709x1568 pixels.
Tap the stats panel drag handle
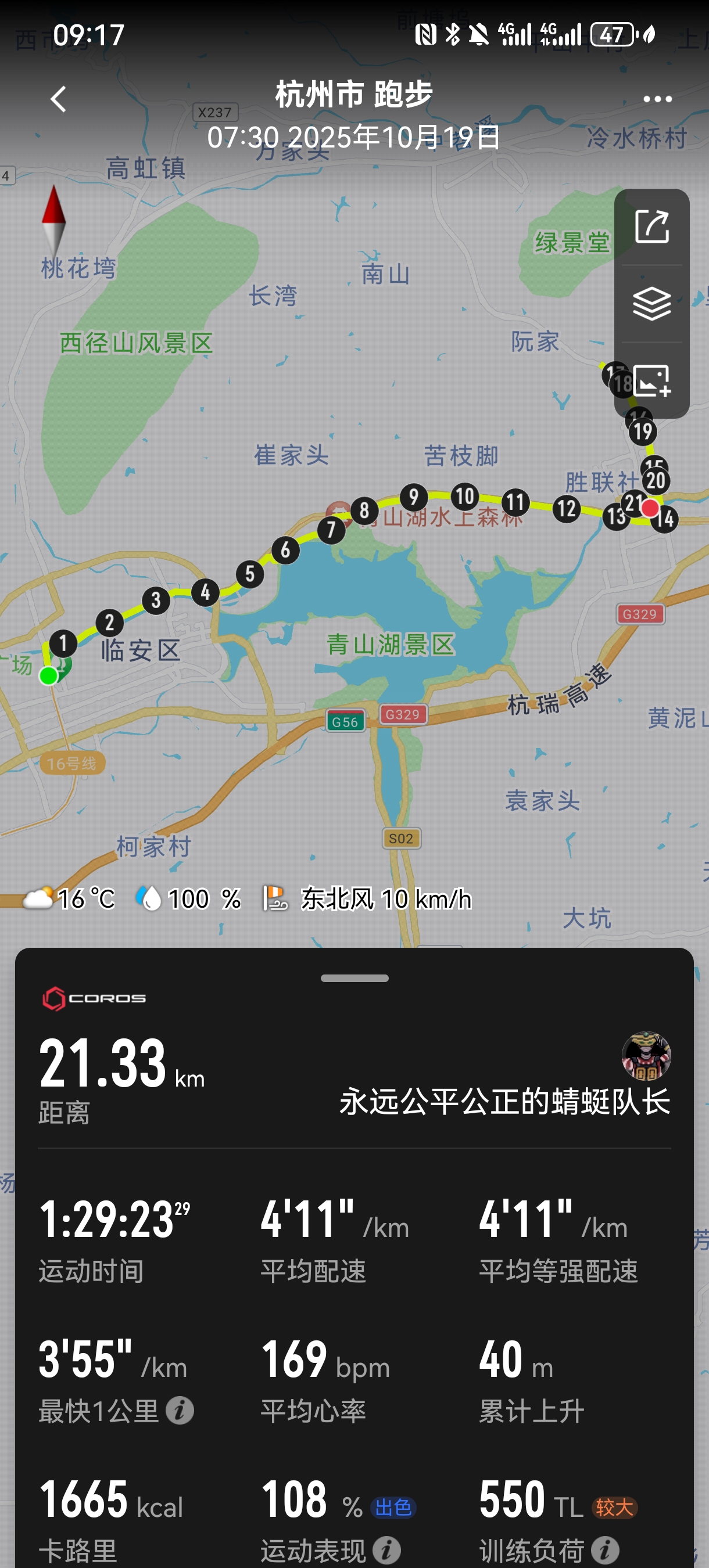pyautogui.click(x=354, y=978)
